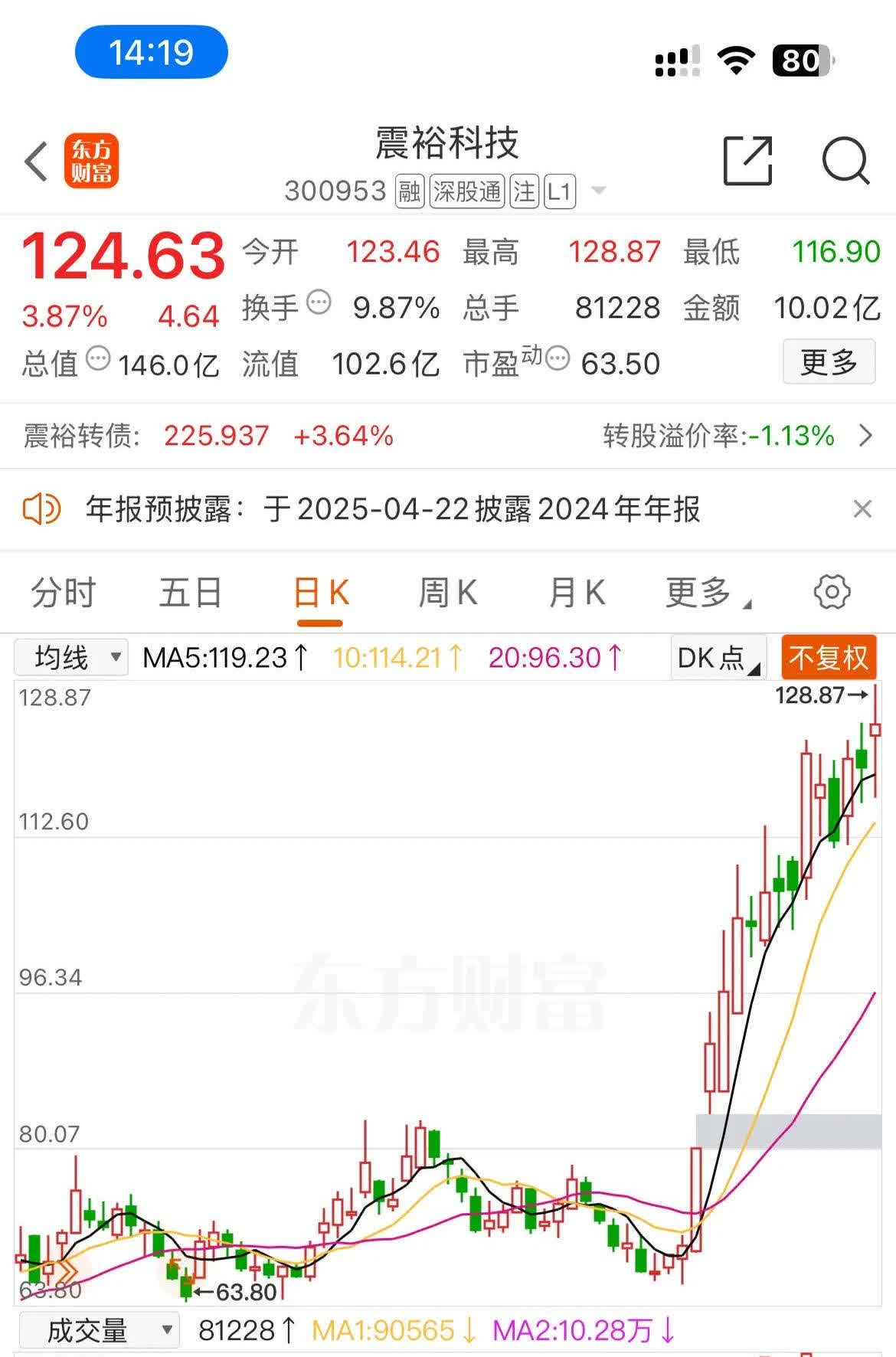The image size is (896, 1357).
Task: Open the 市盈(动) tooltip info icon
Action: (x=558, y=358)
